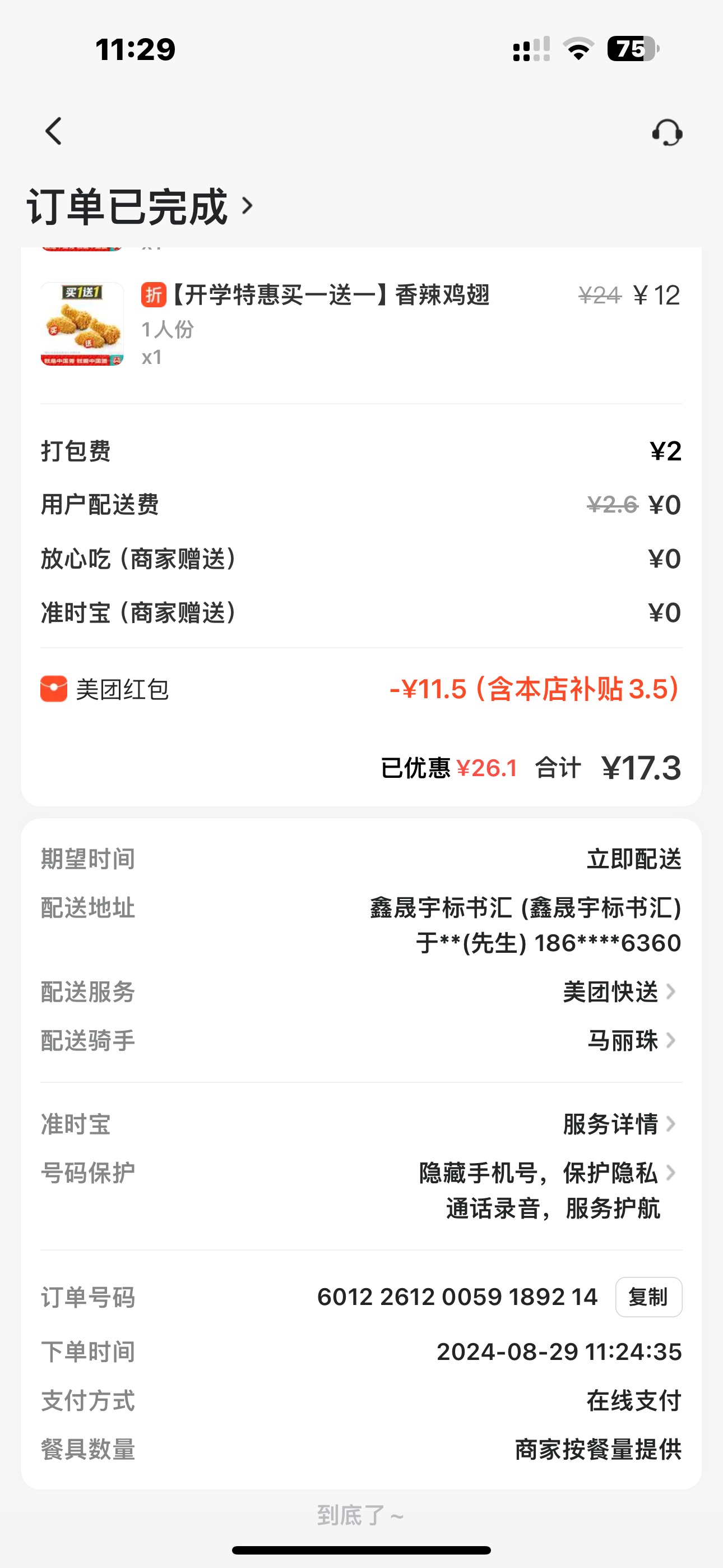The image size is (723, 1568).
Task: Open the 订单已完成 order status details
Action: [x=140, y=207]
